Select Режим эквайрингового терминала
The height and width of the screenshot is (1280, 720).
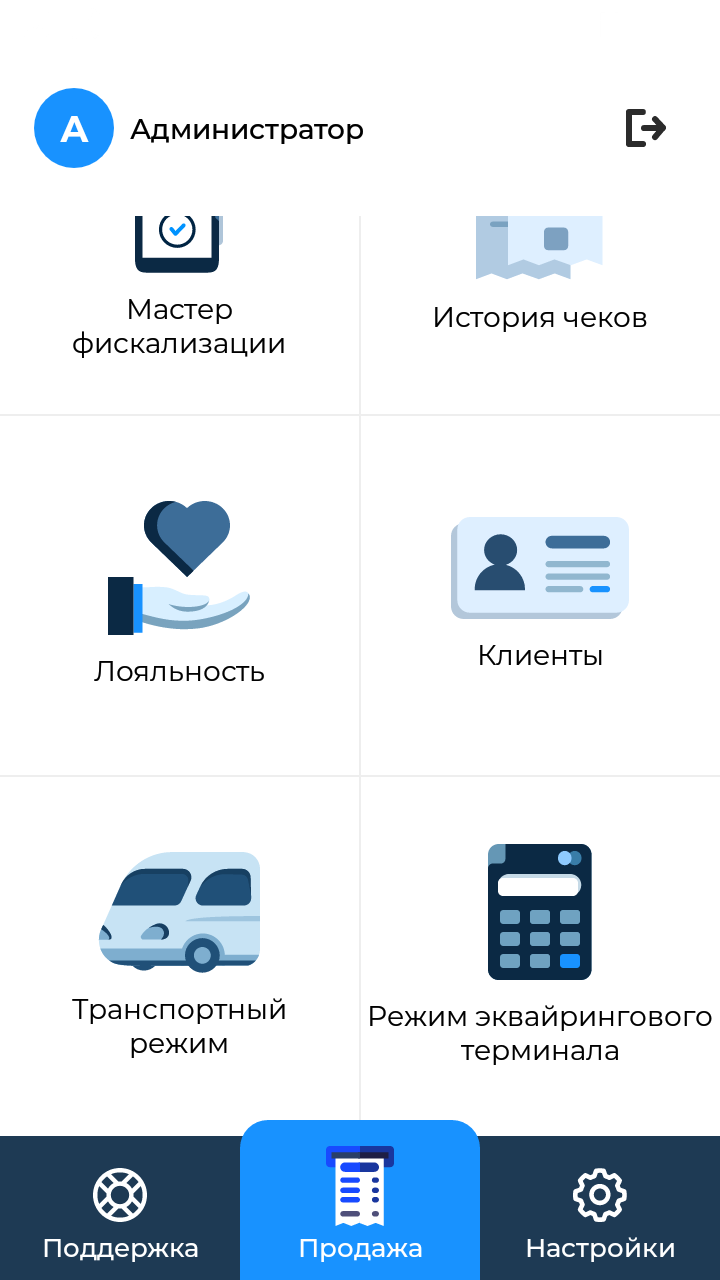[x=540, y=956]
